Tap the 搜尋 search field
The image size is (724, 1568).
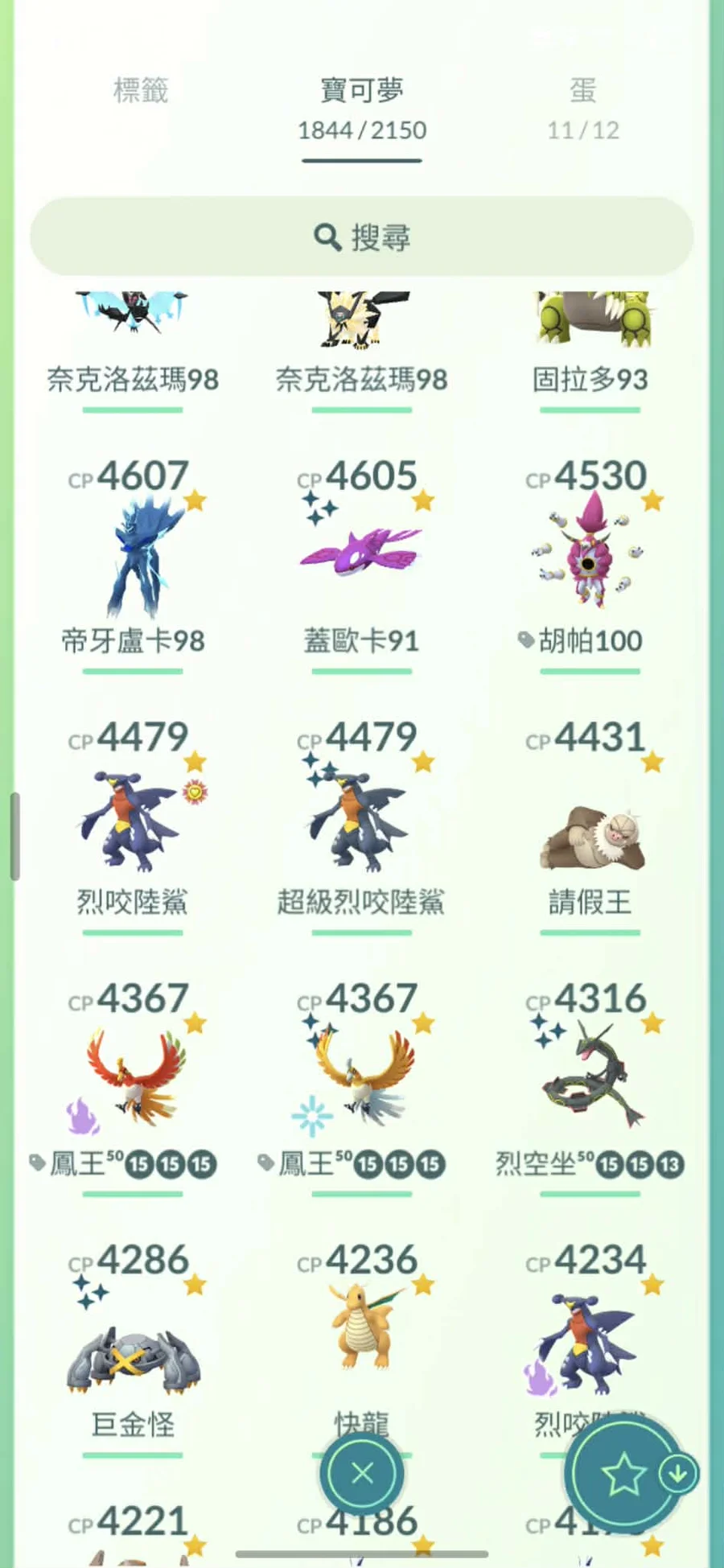pos(362,237)
